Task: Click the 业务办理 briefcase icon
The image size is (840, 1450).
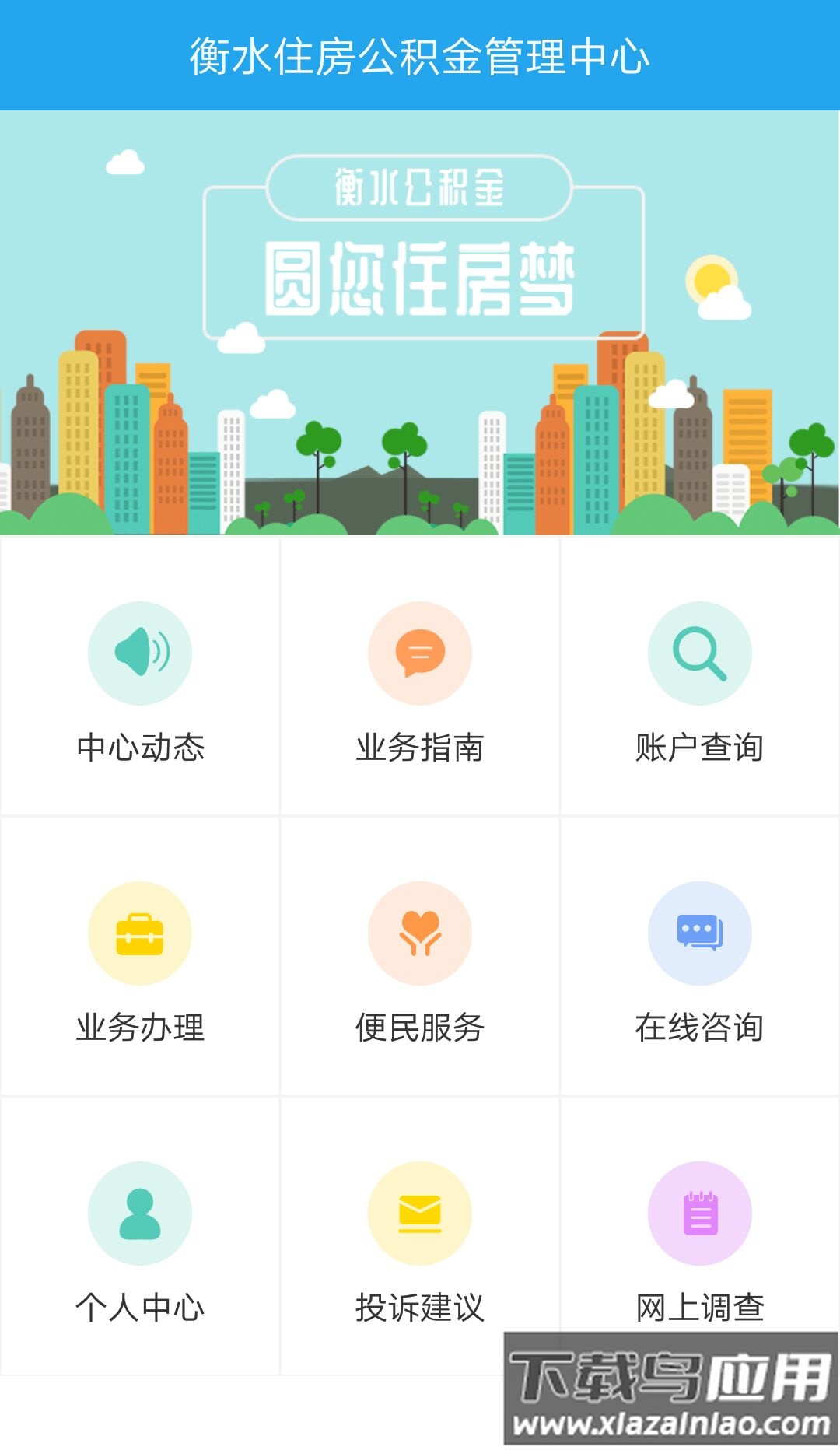Action: [140, 934]
